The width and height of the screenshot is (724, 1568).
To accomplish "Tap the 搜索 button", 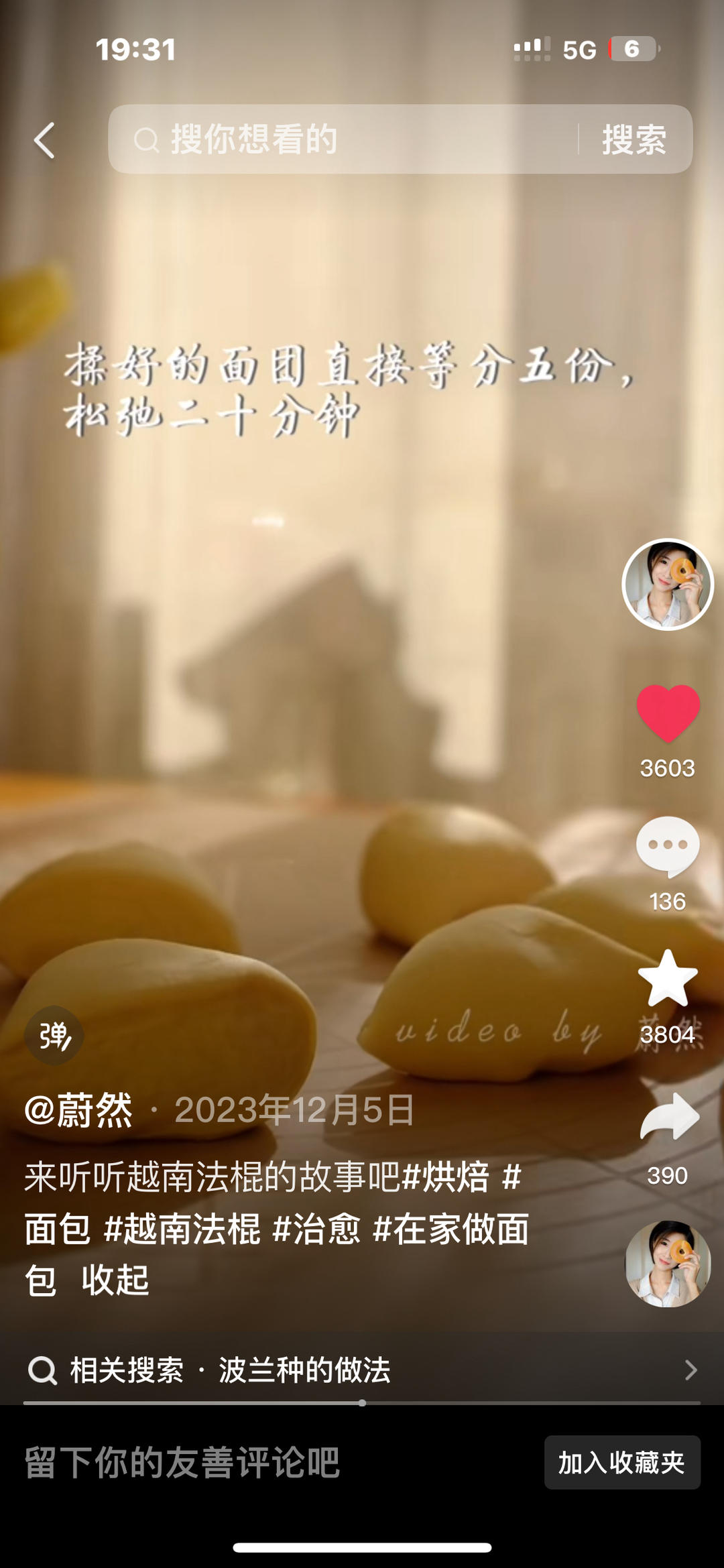I will [x=633, y=139].
